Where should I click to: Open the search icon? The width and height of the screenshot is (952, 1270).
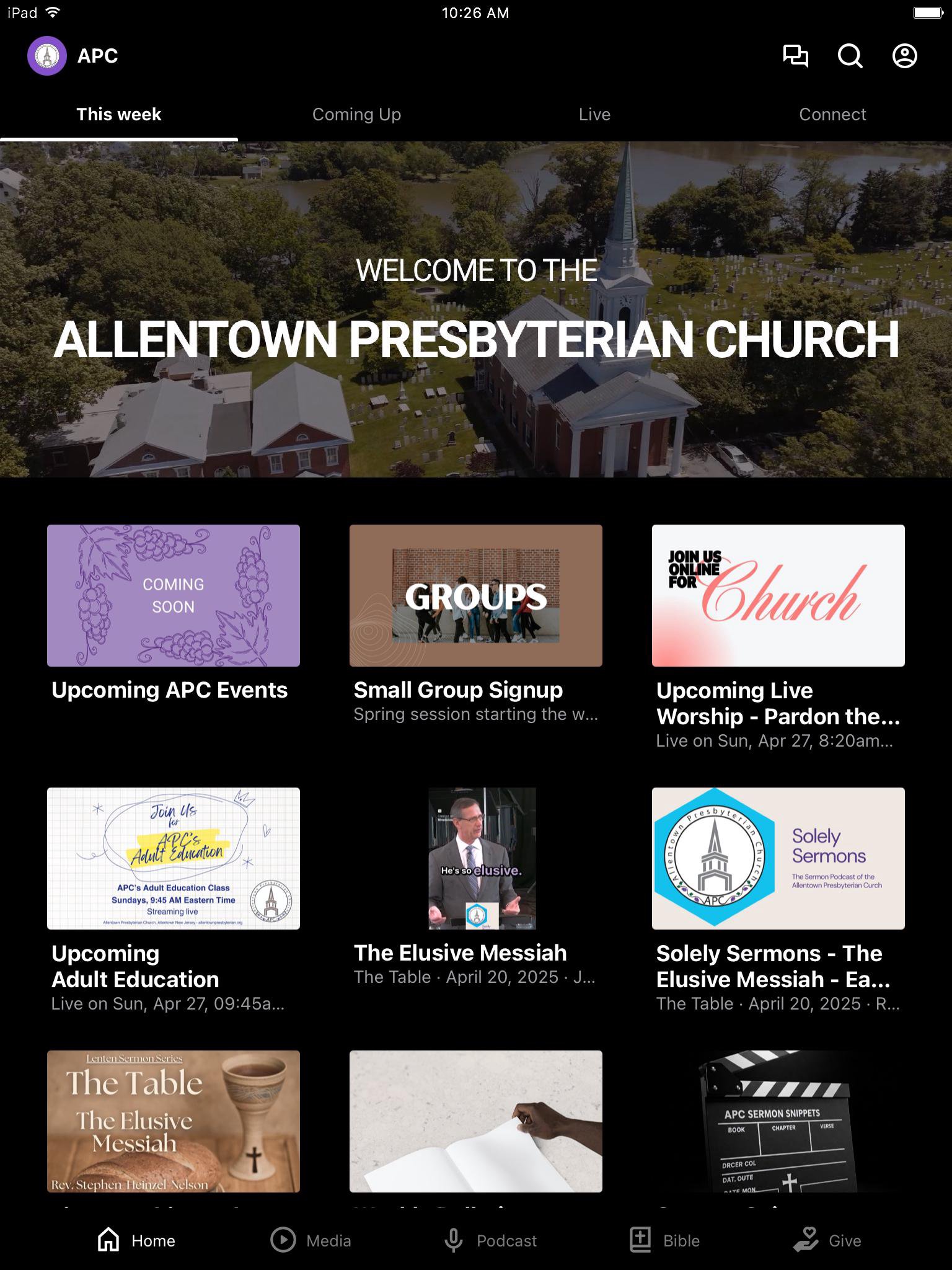point(850,56)
